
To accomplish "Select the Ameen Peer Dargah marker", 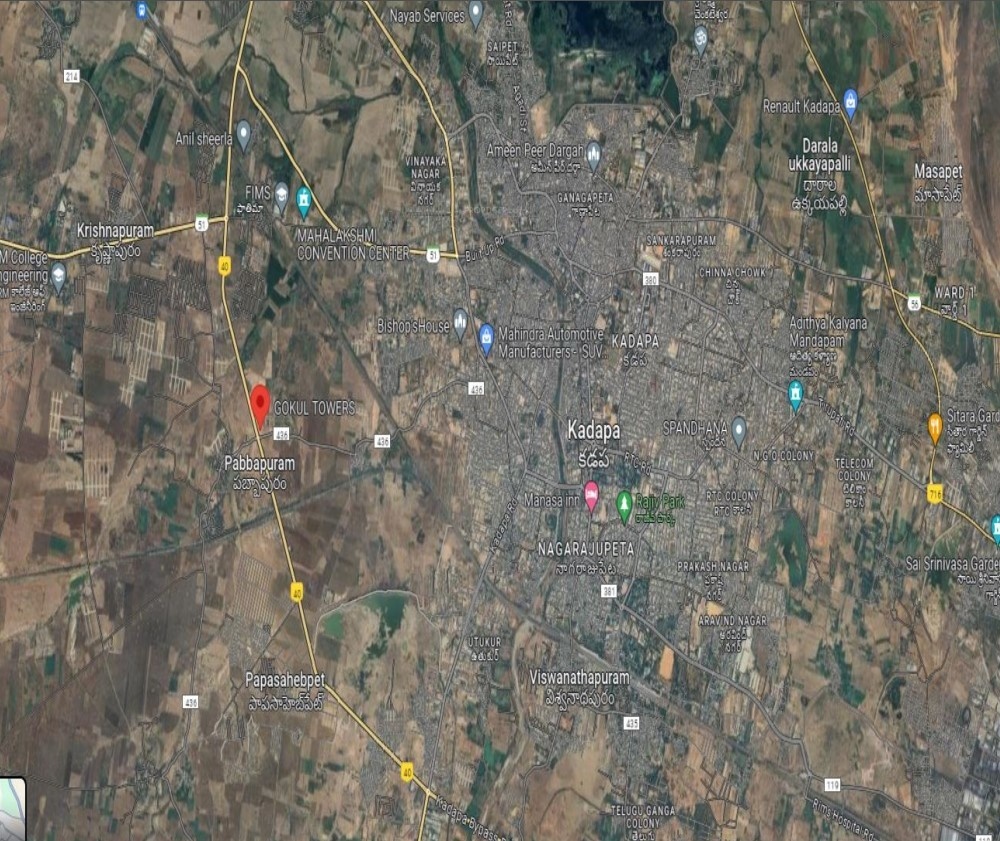I will click(594, 154).
